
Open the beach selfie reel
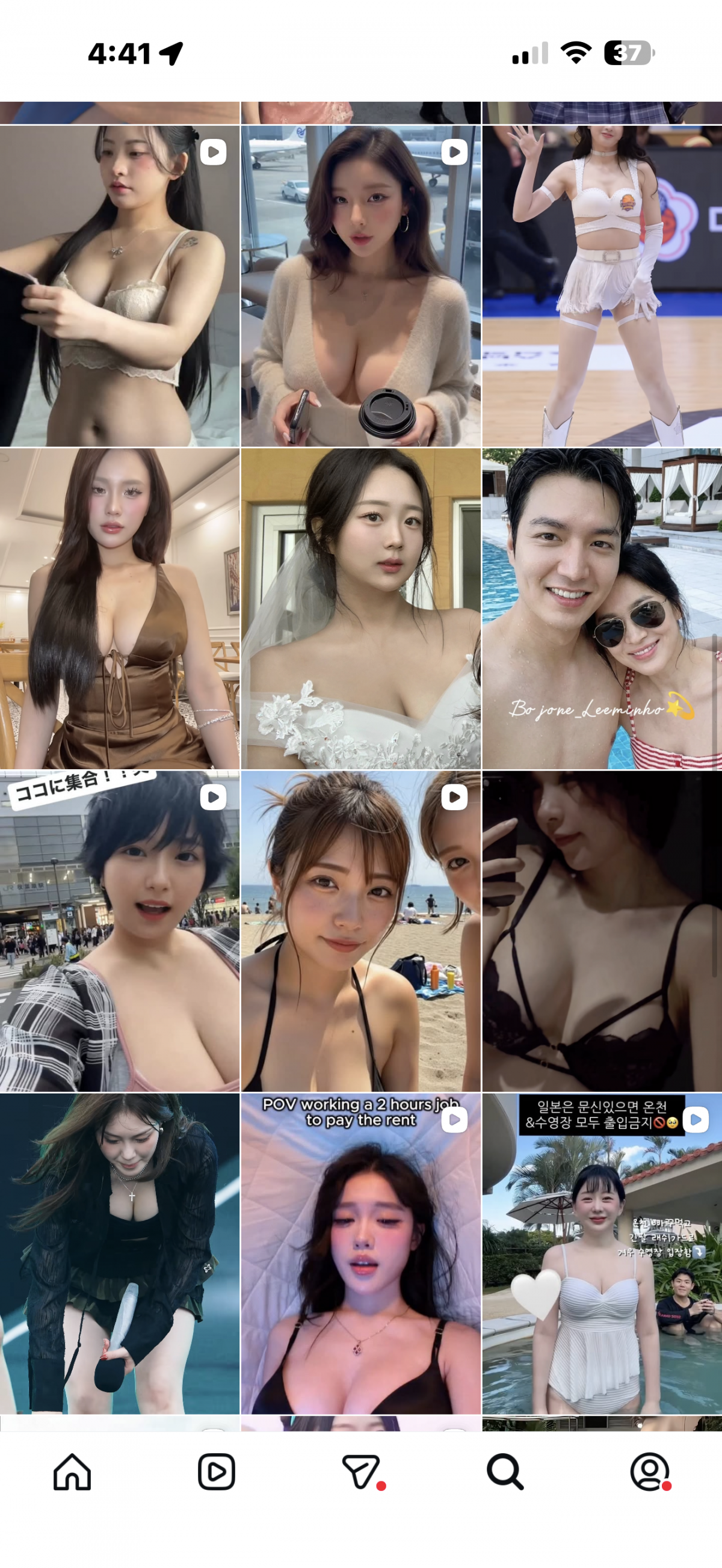(x=360, y=931)
